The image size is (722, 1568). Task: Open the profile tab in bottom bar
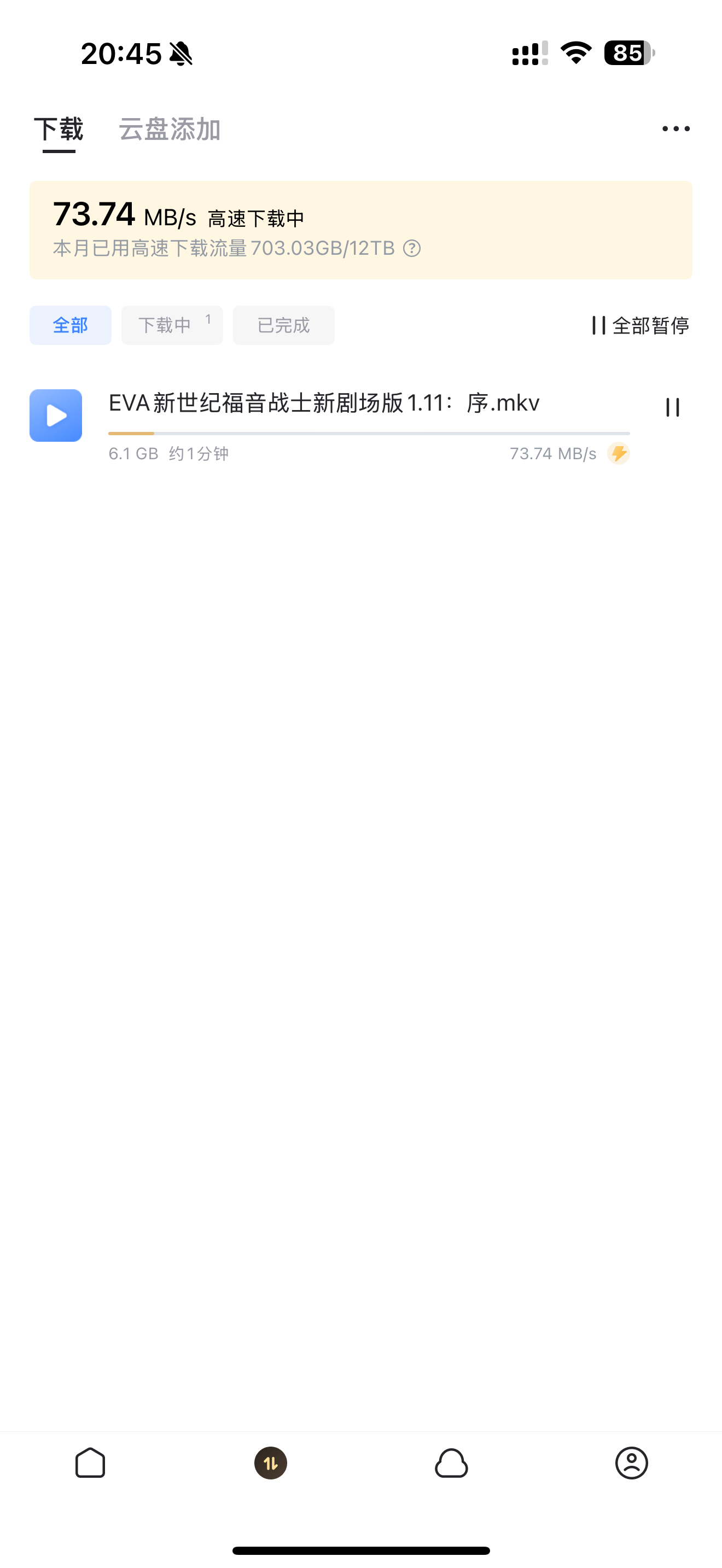631,1462
